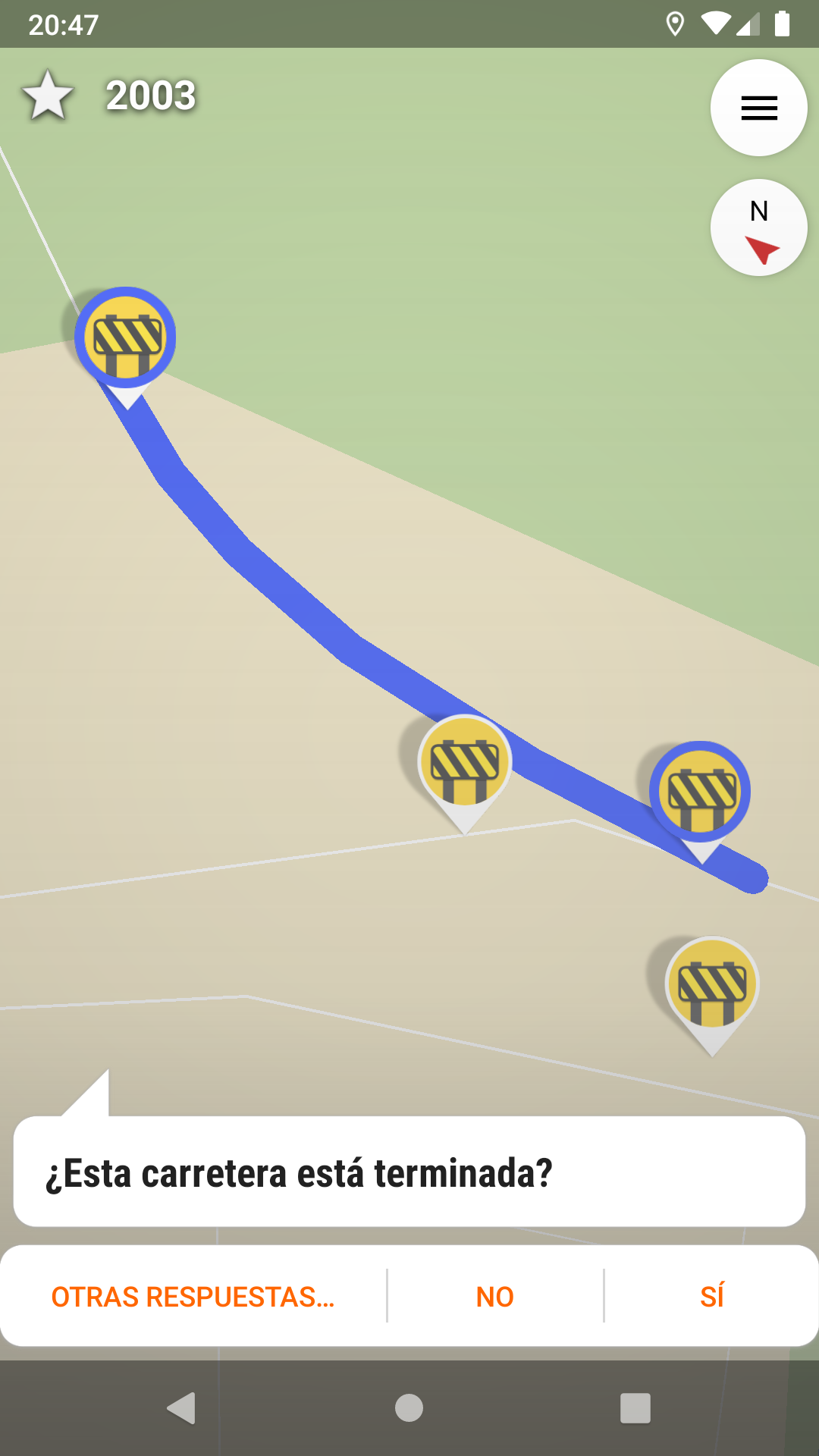819x1456 pixels.
Task: Open OTRAS RESPUESTAS options
Action: click(x=193, y=1296)
